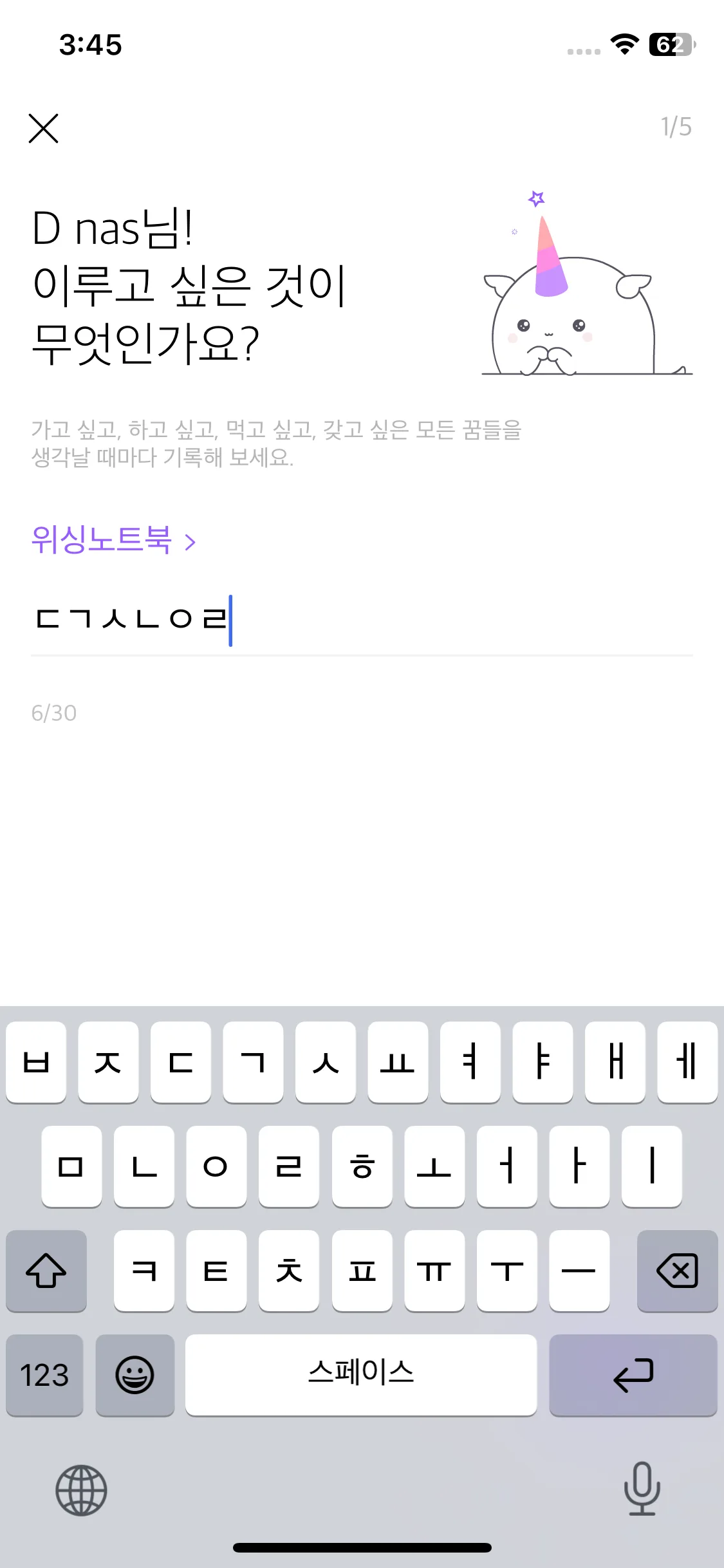Tap the ㅏ vowel key
724x1568 pixels.
pos(579,1168)
